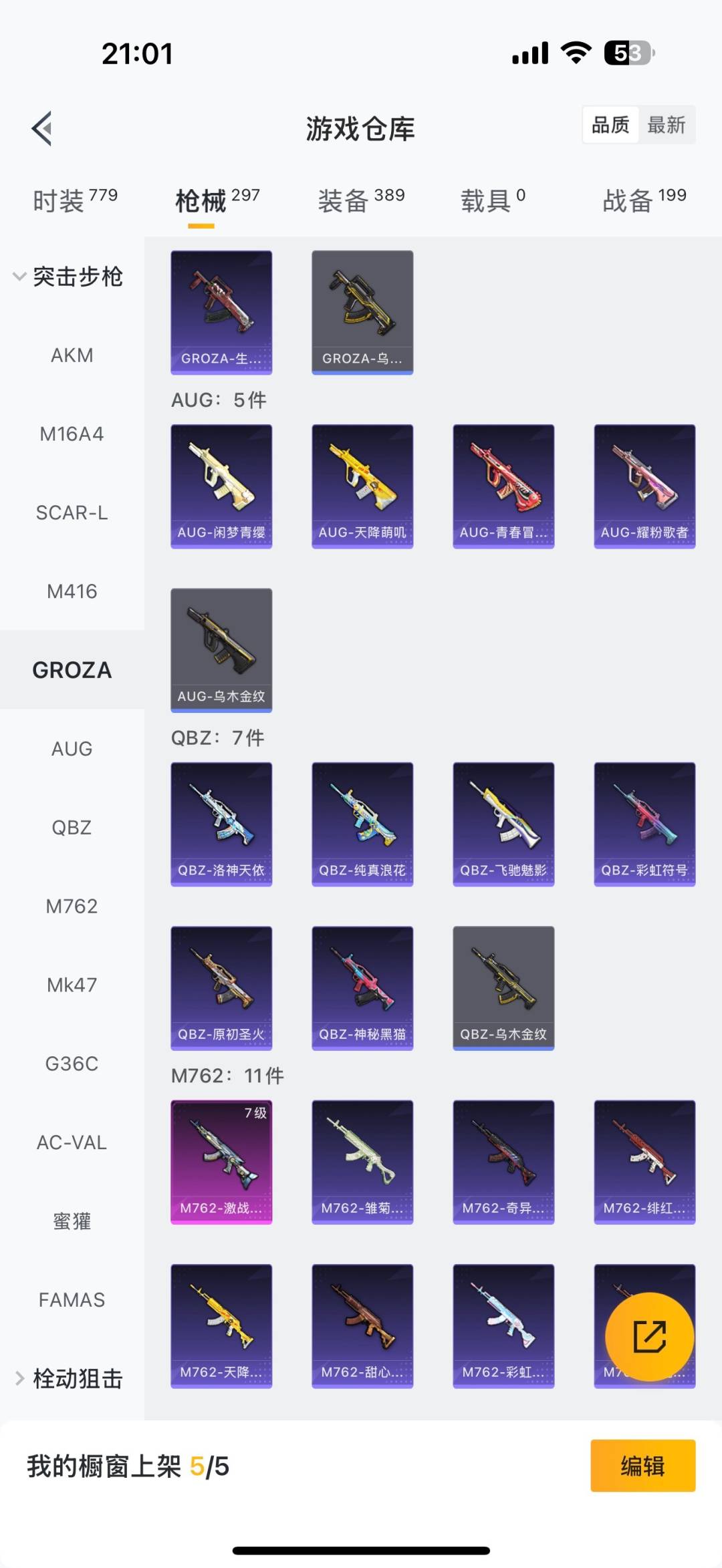Tap the 编辑 button

pos(642,1466)
